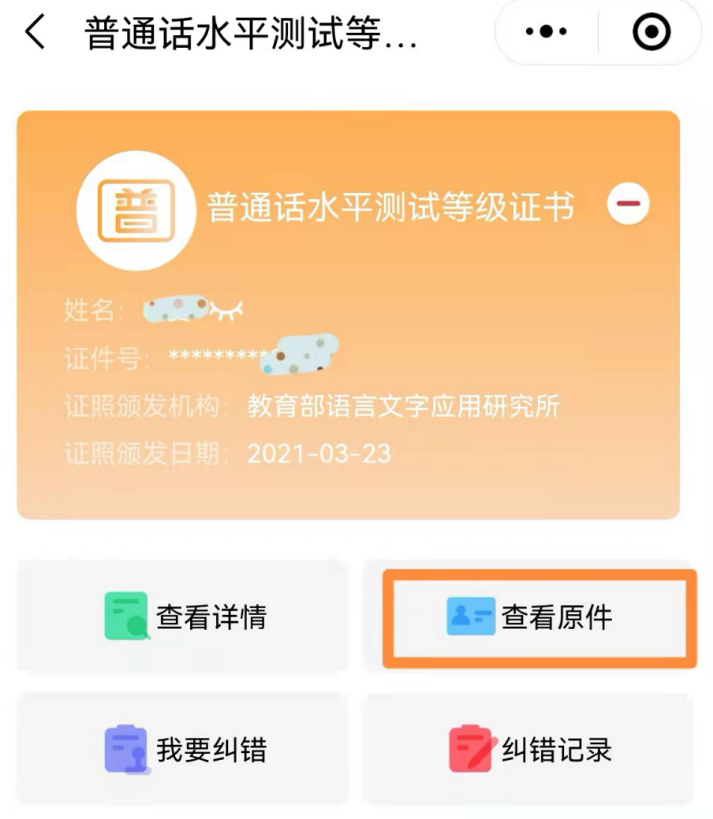
Task: Select 我要纠错 to report an error
Action: [x=184, y=749]
